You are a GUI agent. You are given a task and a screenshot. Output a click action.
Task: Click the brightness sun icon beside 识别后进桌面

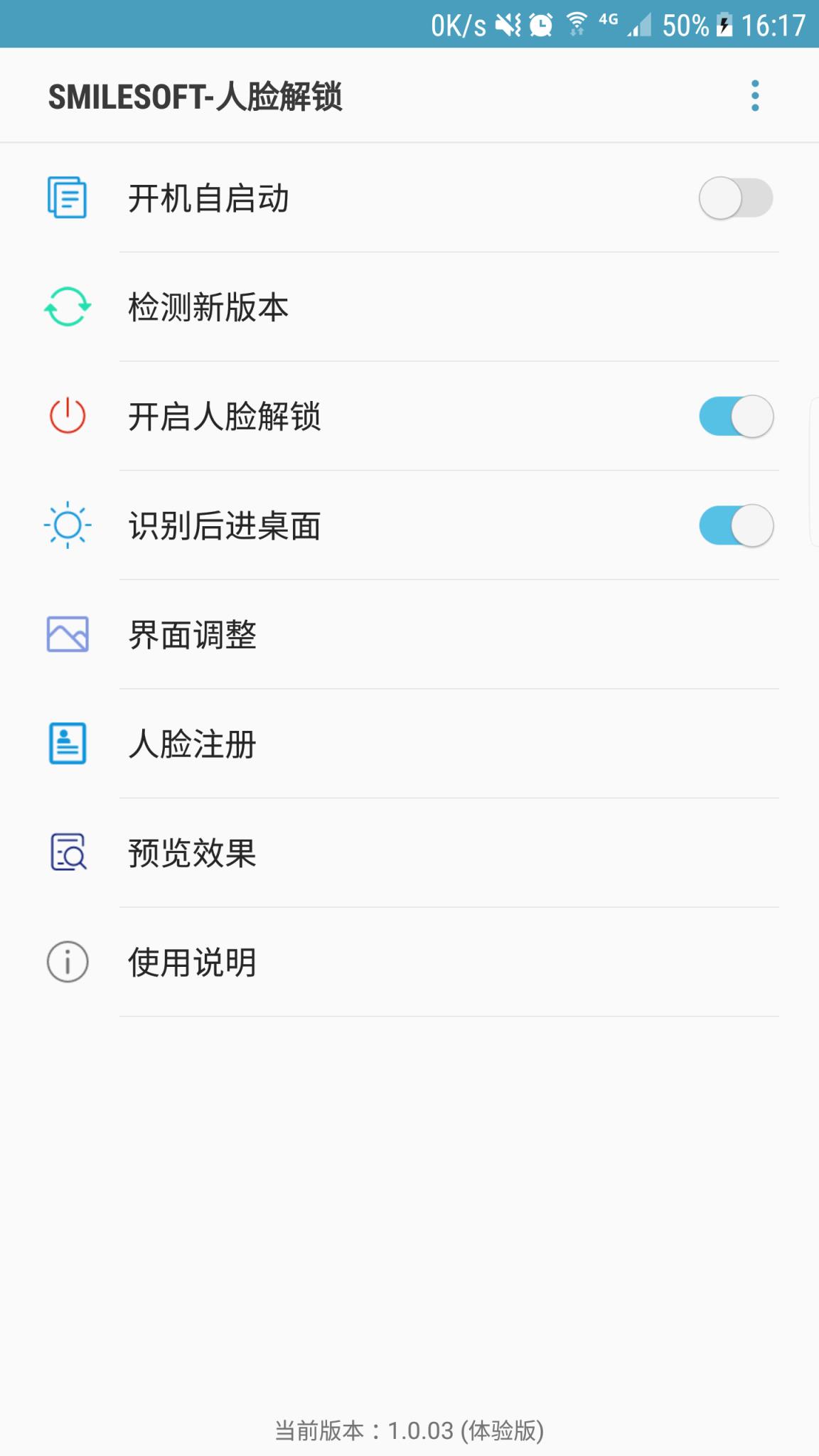point(68,526)
